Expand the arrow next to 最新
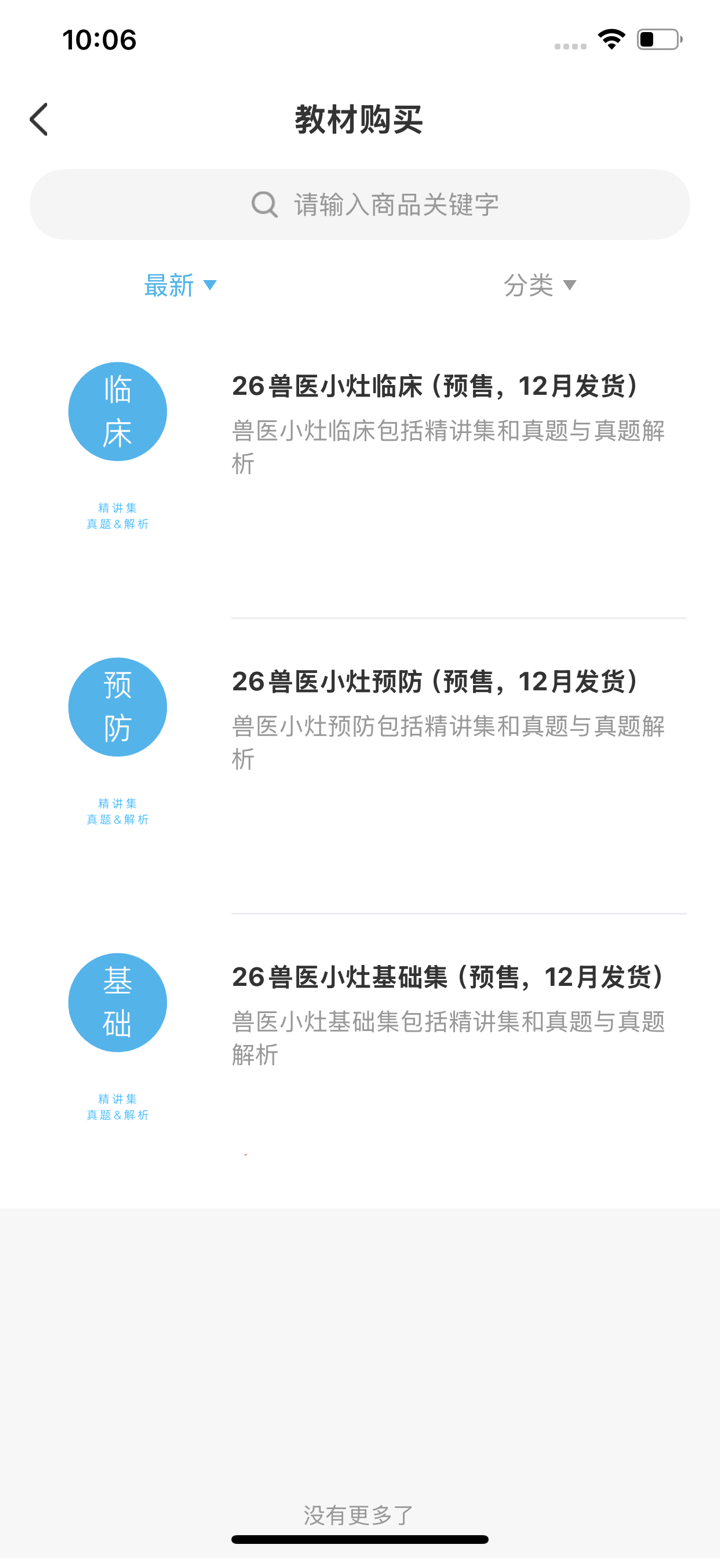720x1558 pixels. click(x=209, y=286)
